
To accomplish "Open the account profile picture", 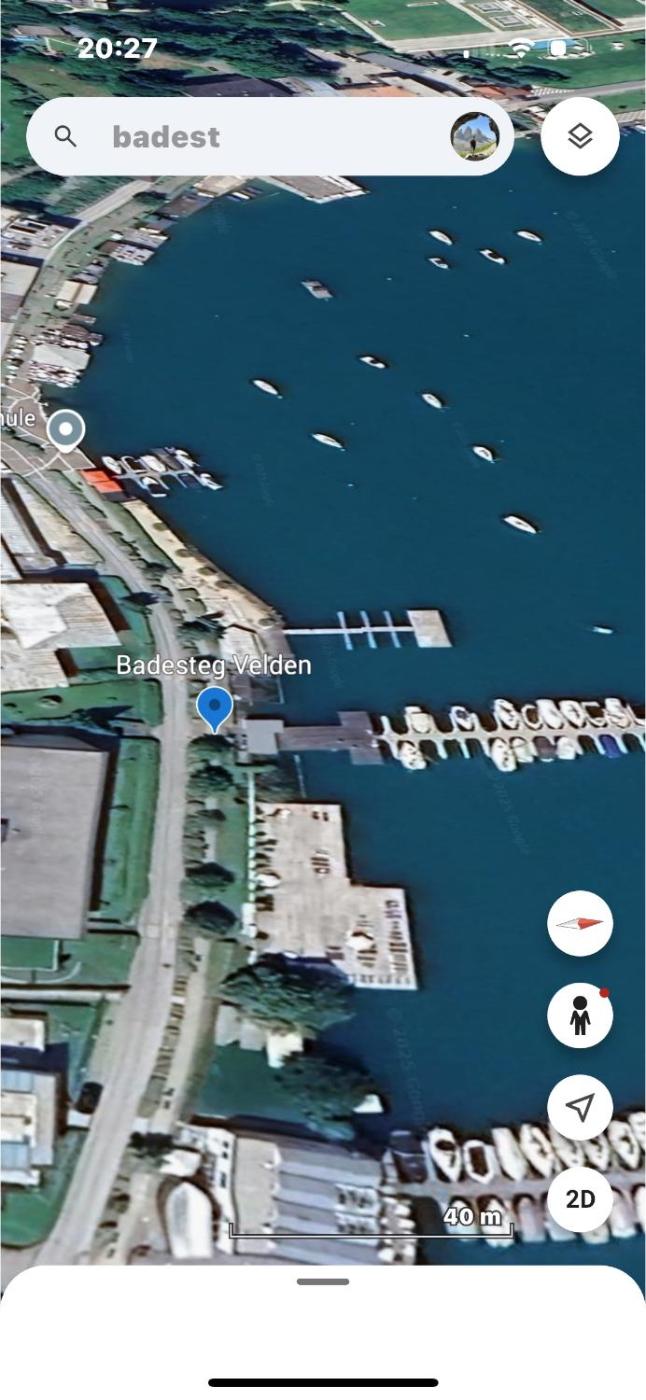I will click(x=475, y=137).
